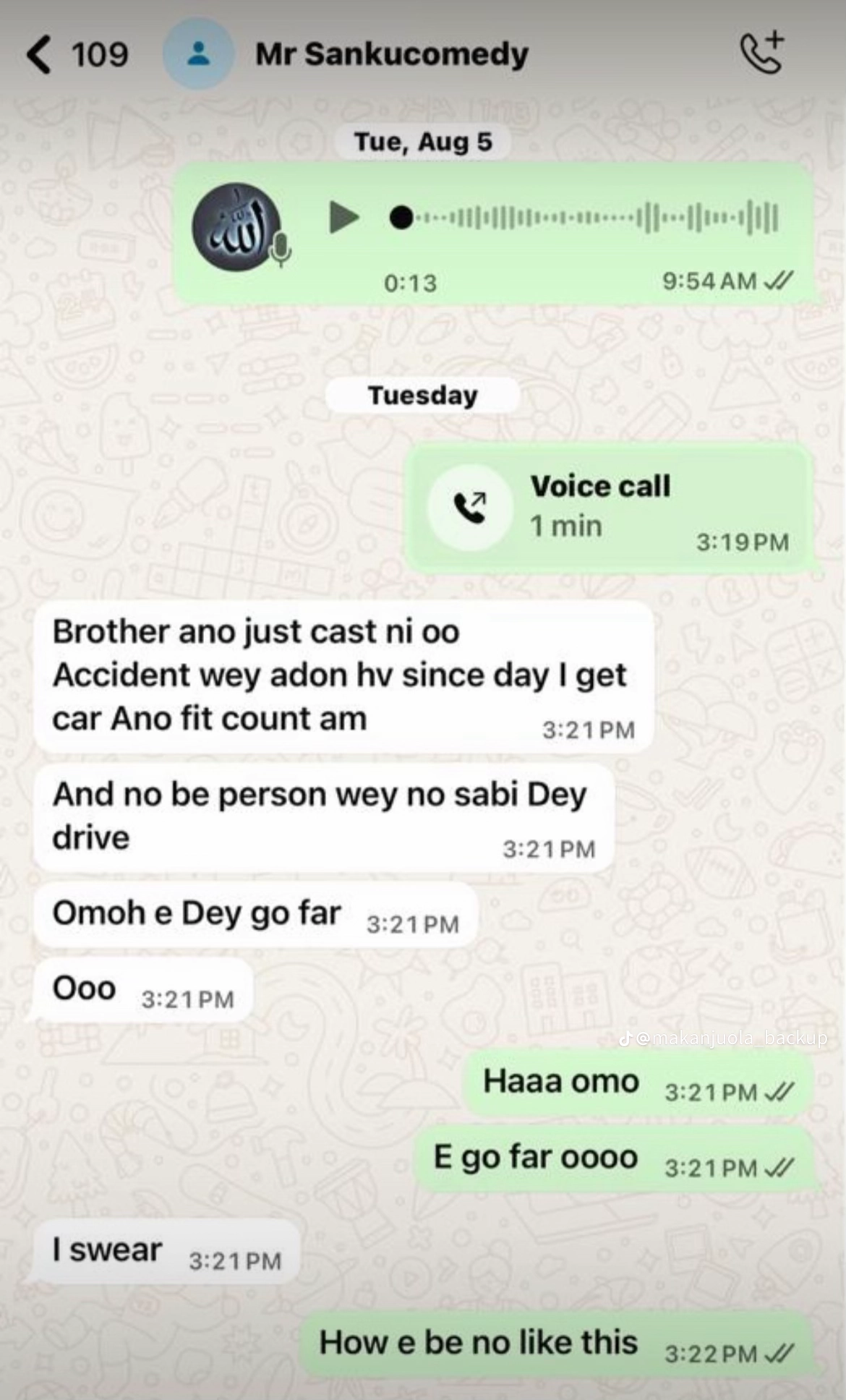Open Mr Sankucomedy's profile picture
The image size is (846, 1400).
click(198, 55)
